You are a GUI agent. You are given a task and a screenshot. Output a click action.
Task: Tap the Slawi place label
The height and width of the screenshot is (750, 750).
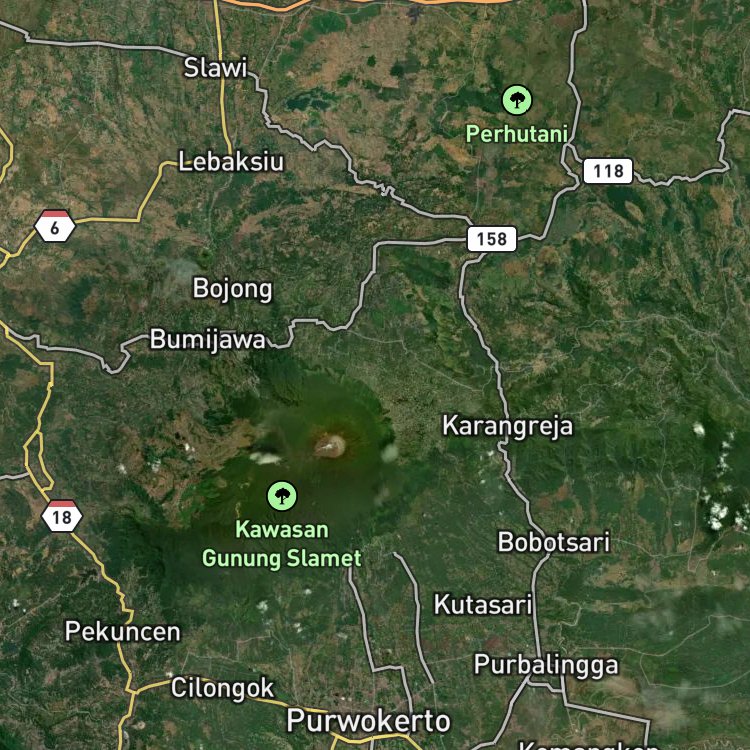(x=215, y=67)
